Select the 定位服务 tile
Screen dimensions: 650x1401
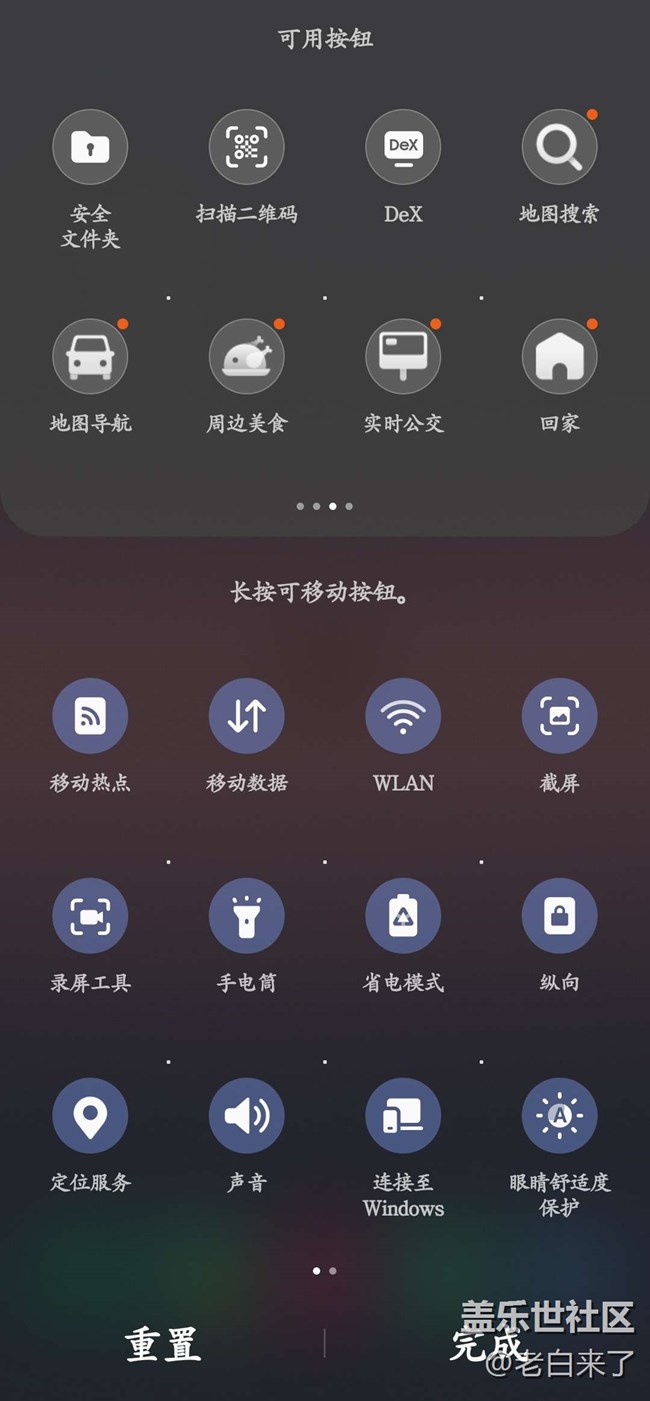90,1116
